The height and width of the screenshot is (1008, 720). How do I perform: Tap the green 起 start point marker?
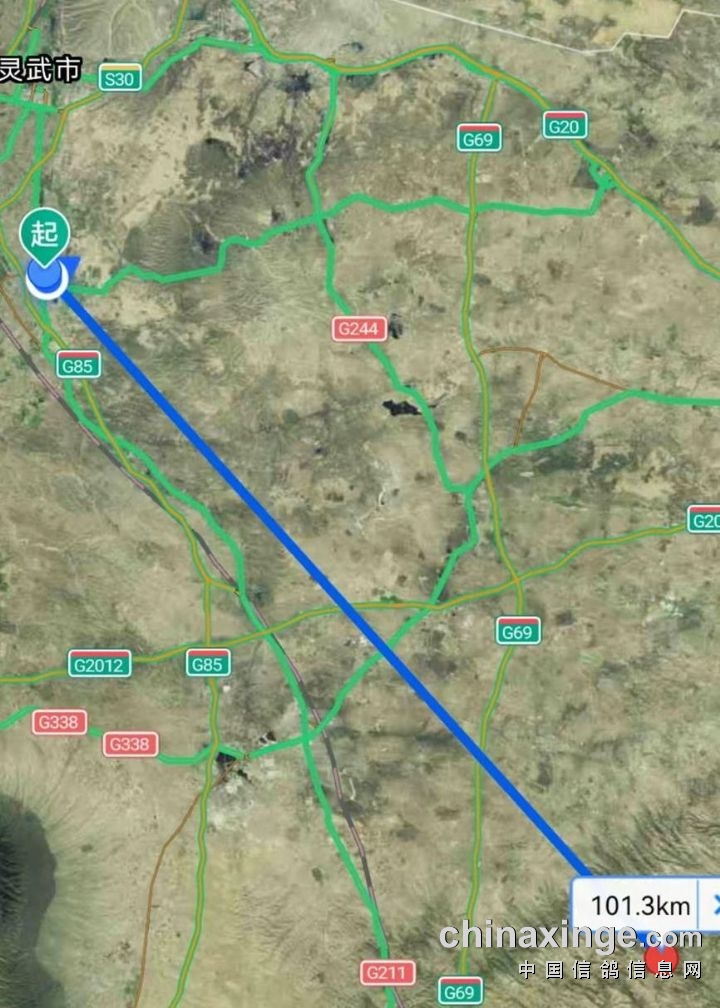click(44, 237)
